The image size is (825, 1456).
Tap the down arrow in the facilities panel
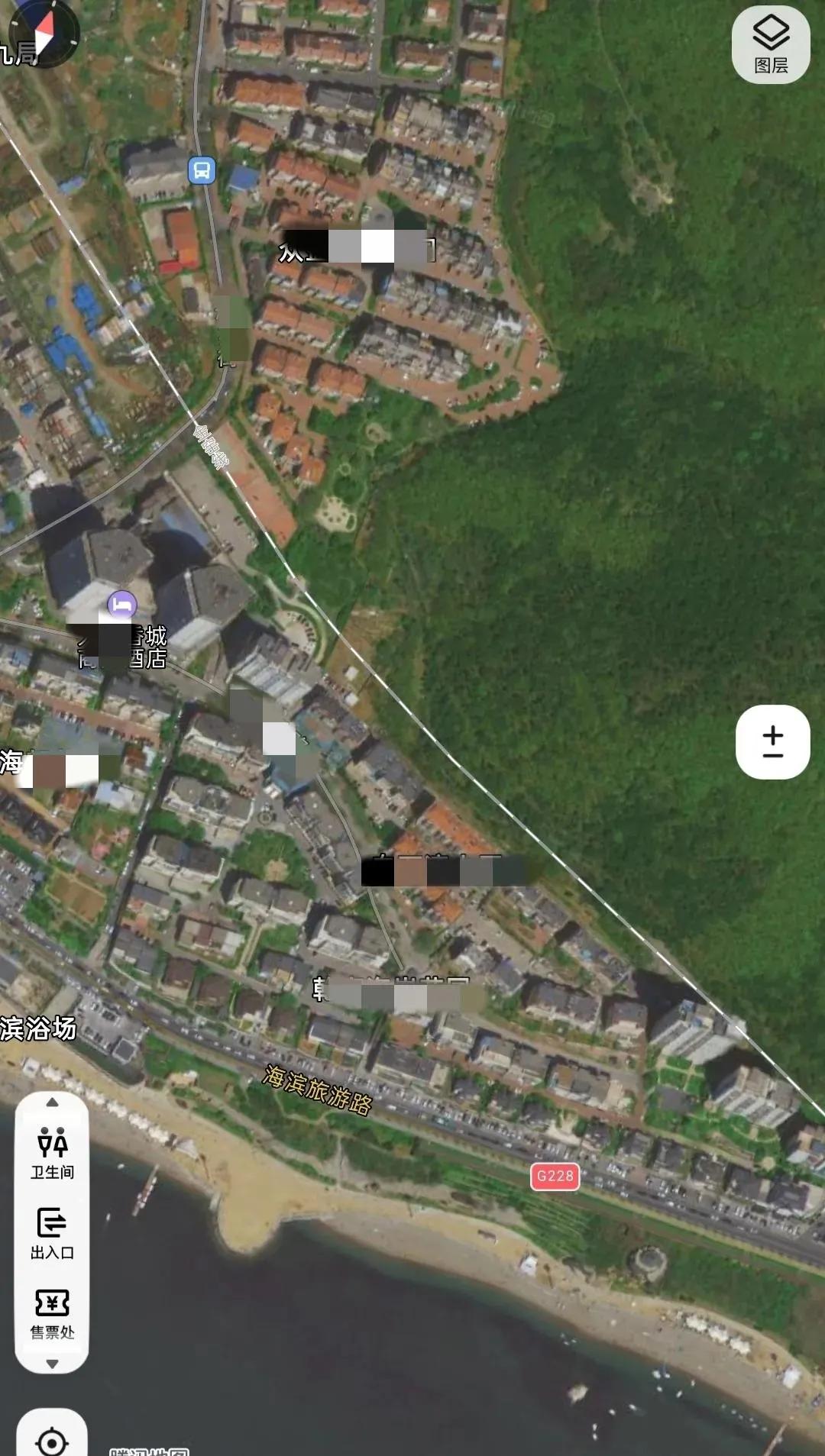pyautogui.click(x=52, y=1364)
